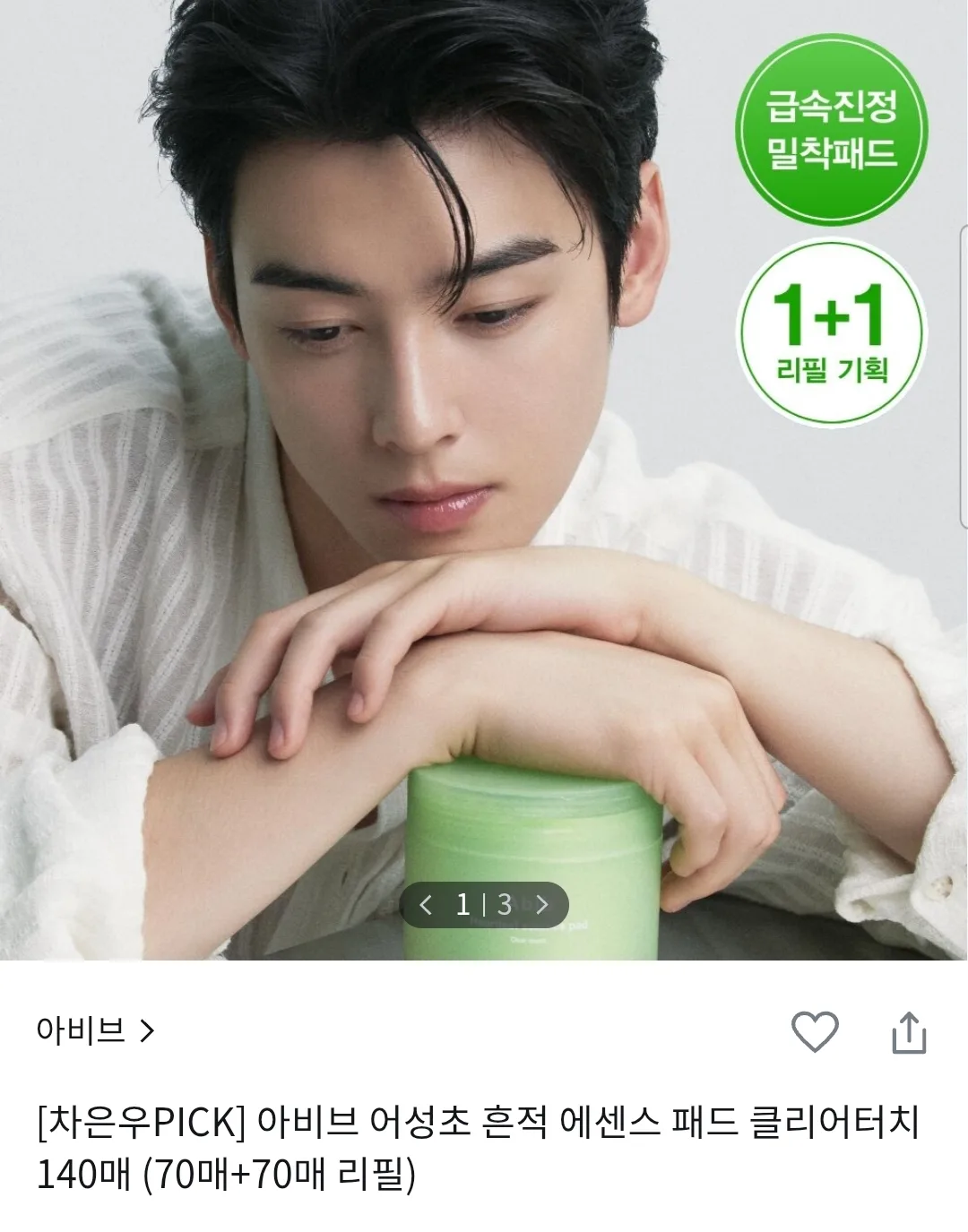
Task: Open the 아비브 brand page link
Action: 95,1031
